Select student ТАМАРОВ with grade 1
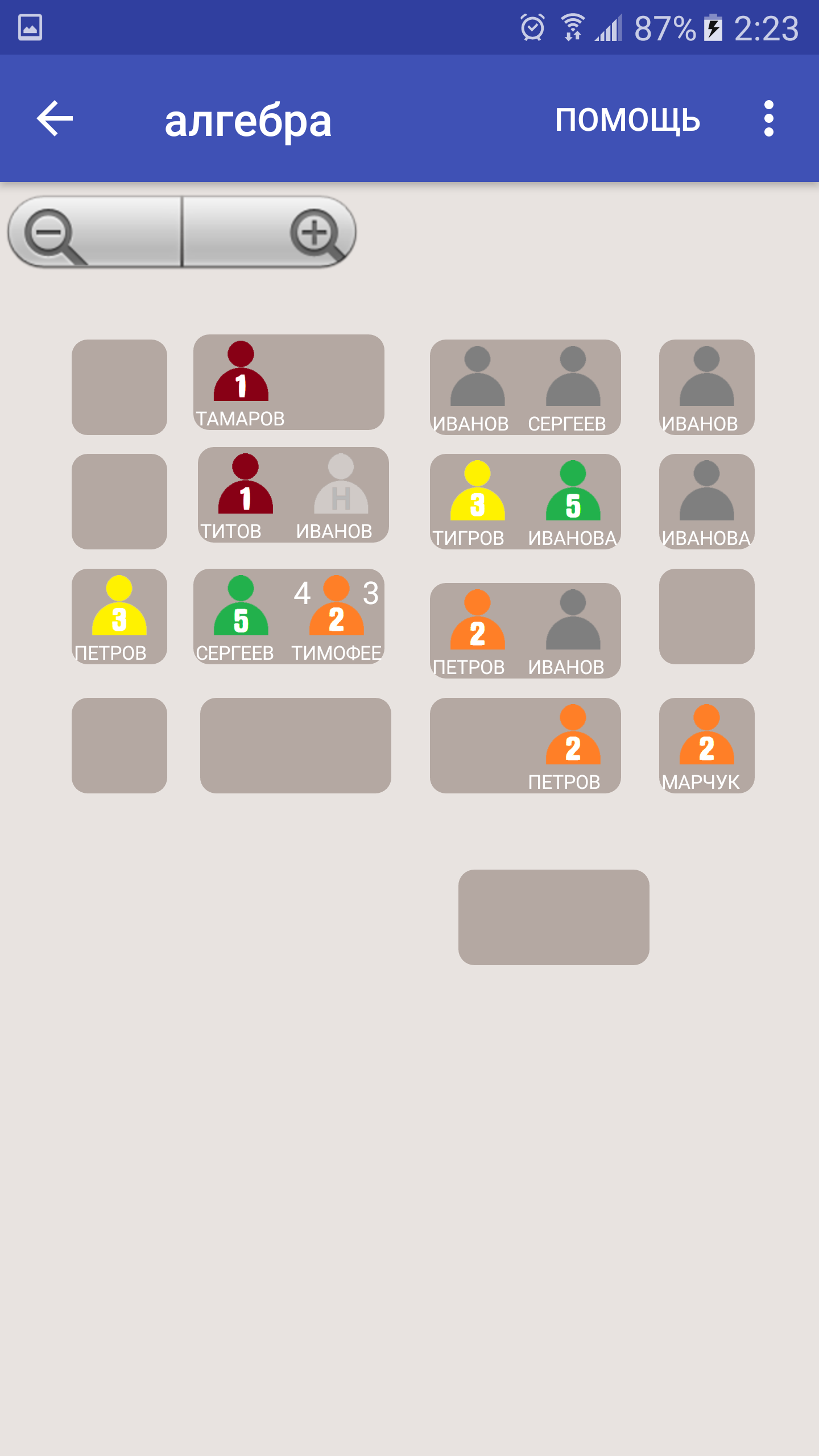This screenshot has width=819, height=1456. (241, 381)
